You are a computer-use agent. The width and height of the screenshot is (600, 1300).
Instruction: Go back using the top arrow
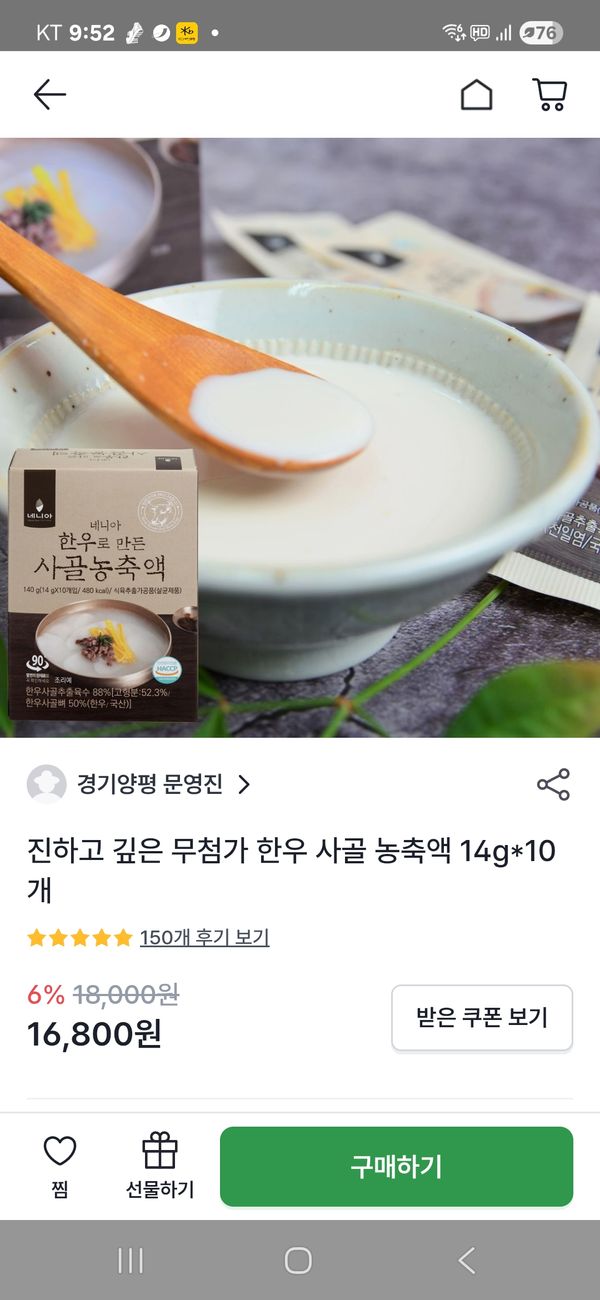49,95
